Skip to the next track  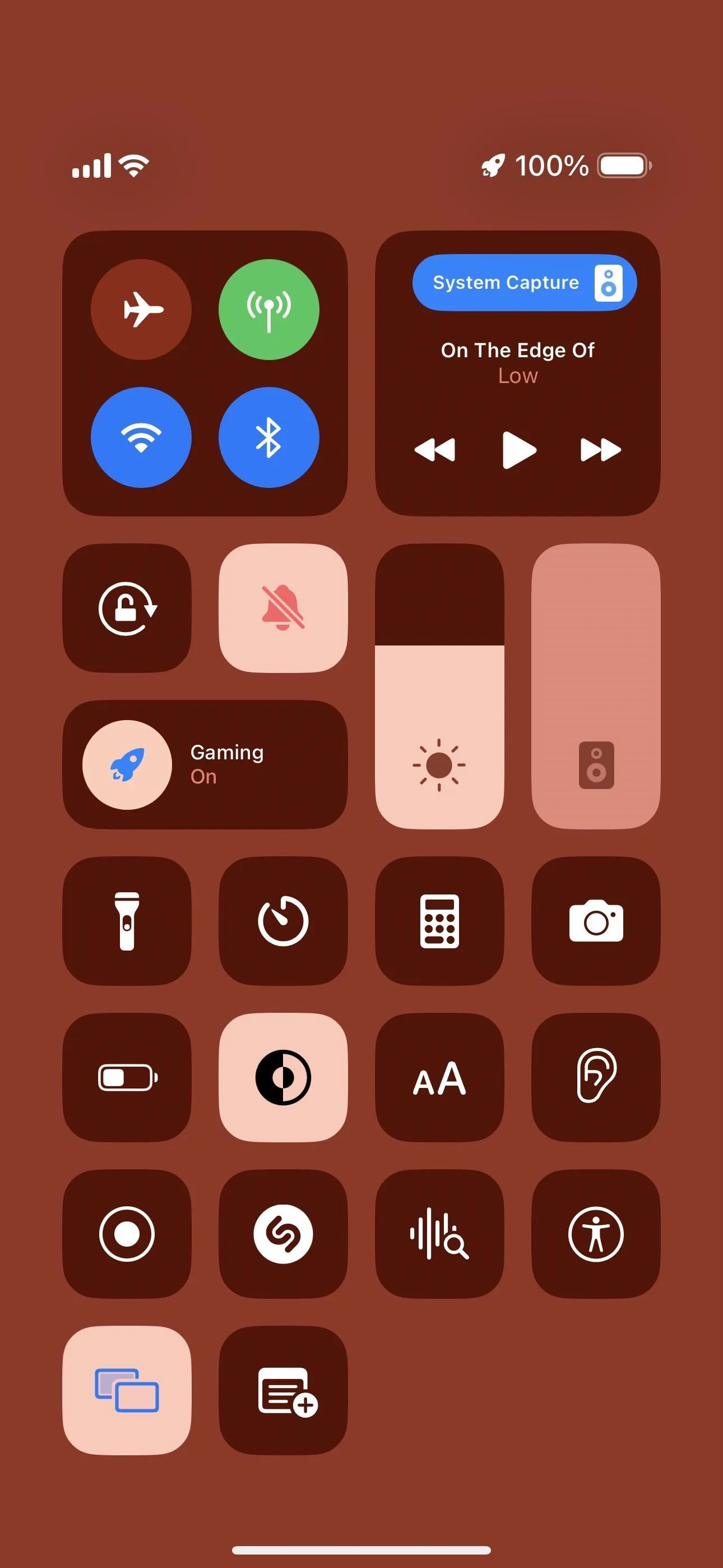coord(601,450)
